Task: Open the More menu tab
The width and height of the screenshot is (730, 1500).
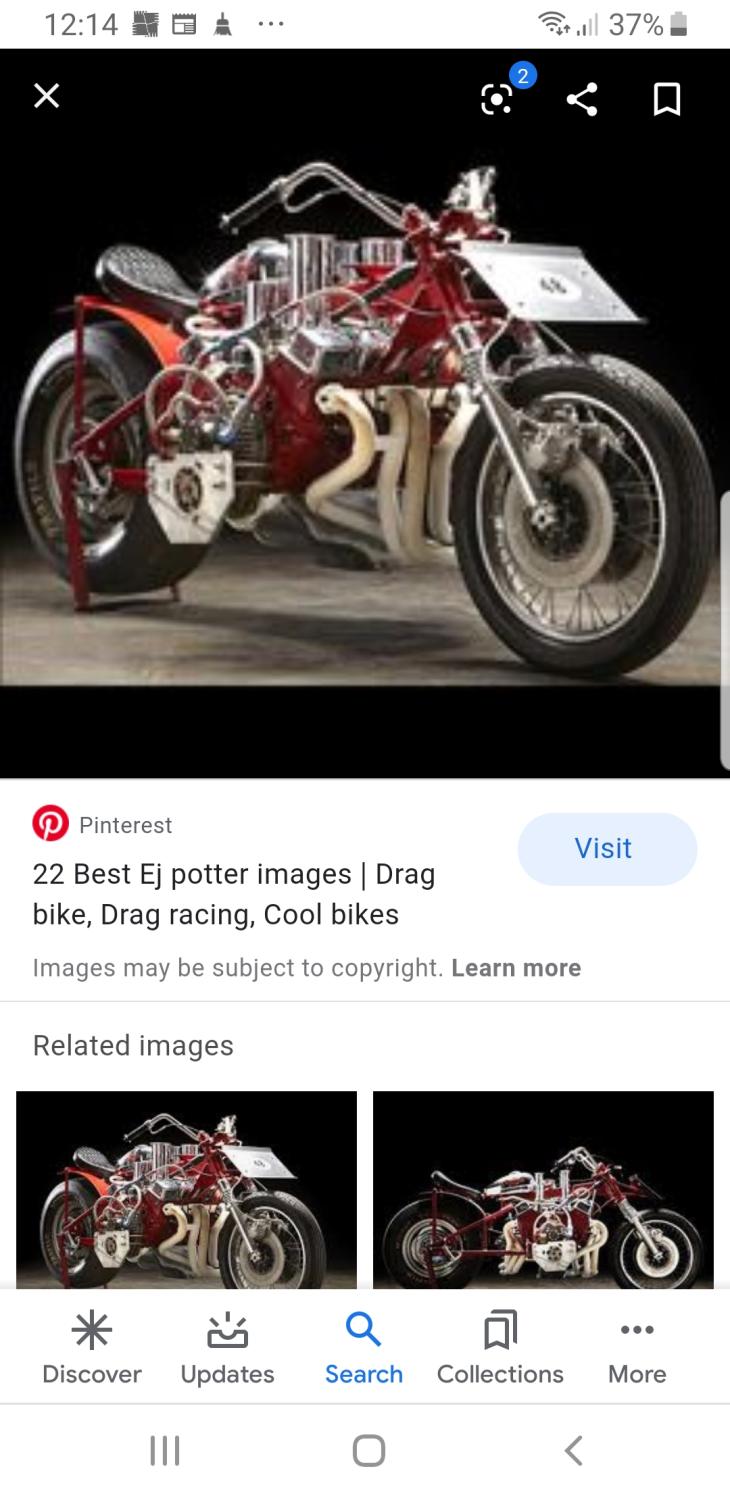Action: (637, 1348)
